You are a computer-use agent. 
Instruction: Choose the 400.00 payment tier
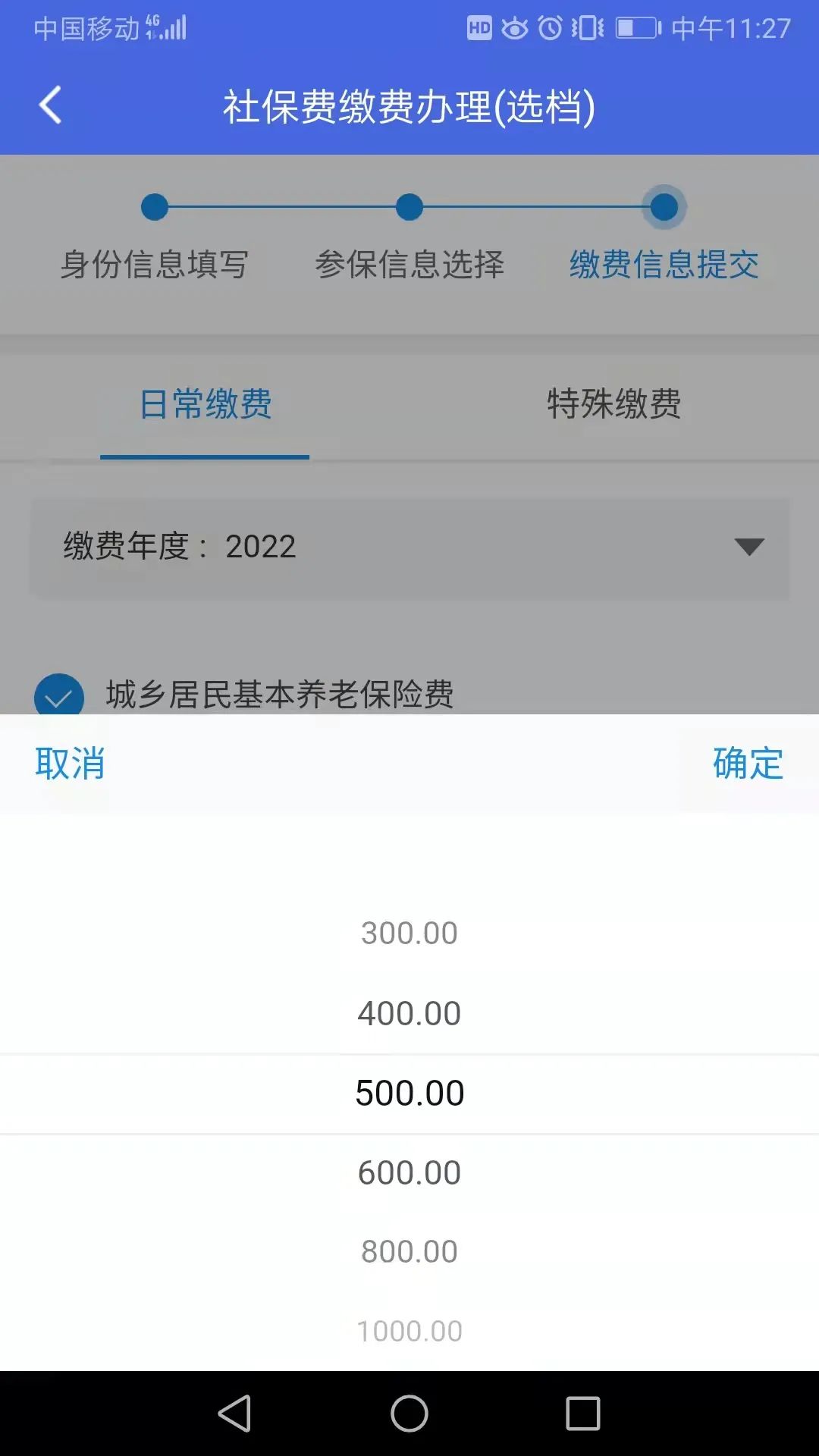tap(409, 1013)
